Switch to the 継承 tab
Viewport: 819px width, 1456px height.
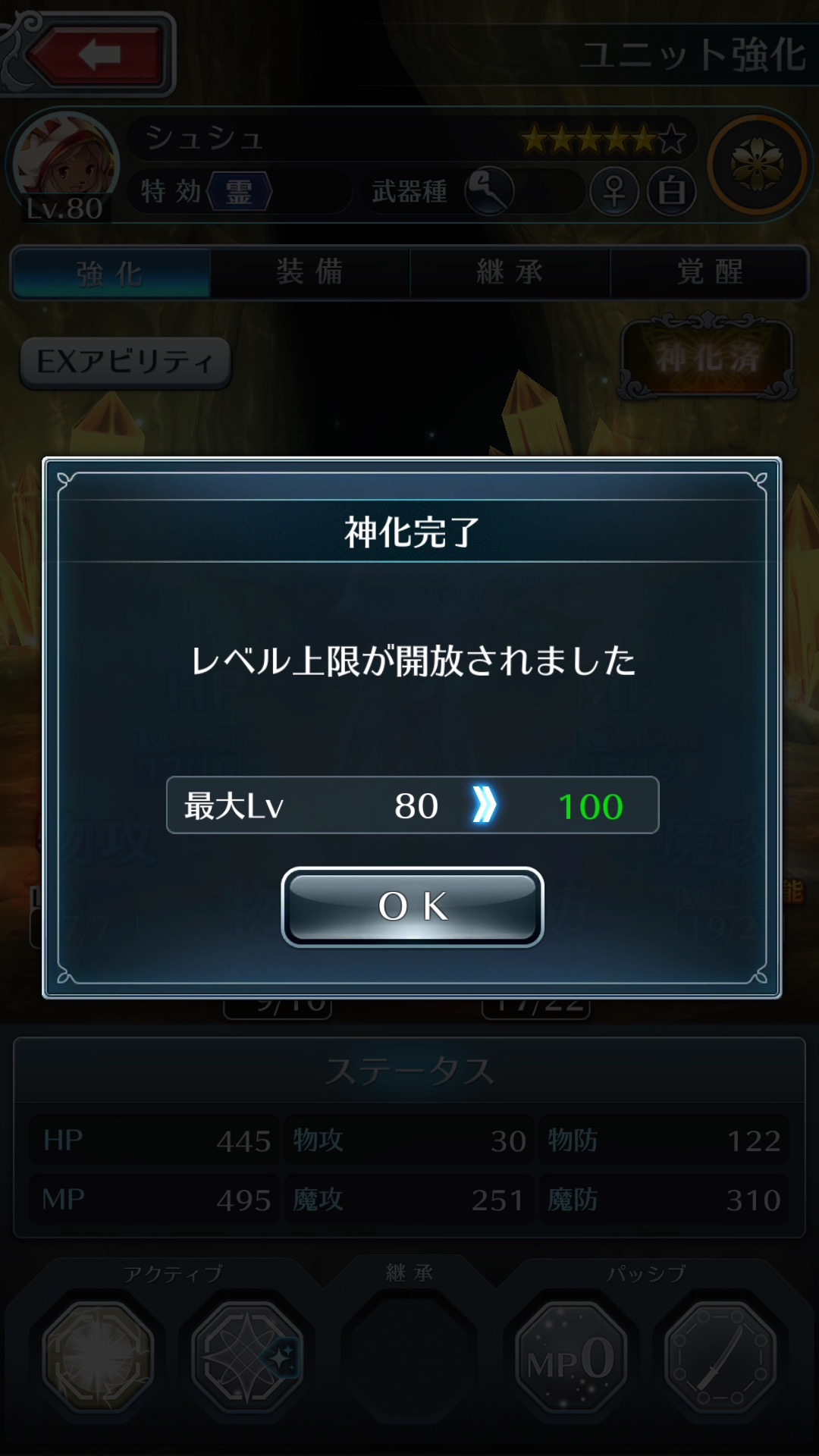510,272
